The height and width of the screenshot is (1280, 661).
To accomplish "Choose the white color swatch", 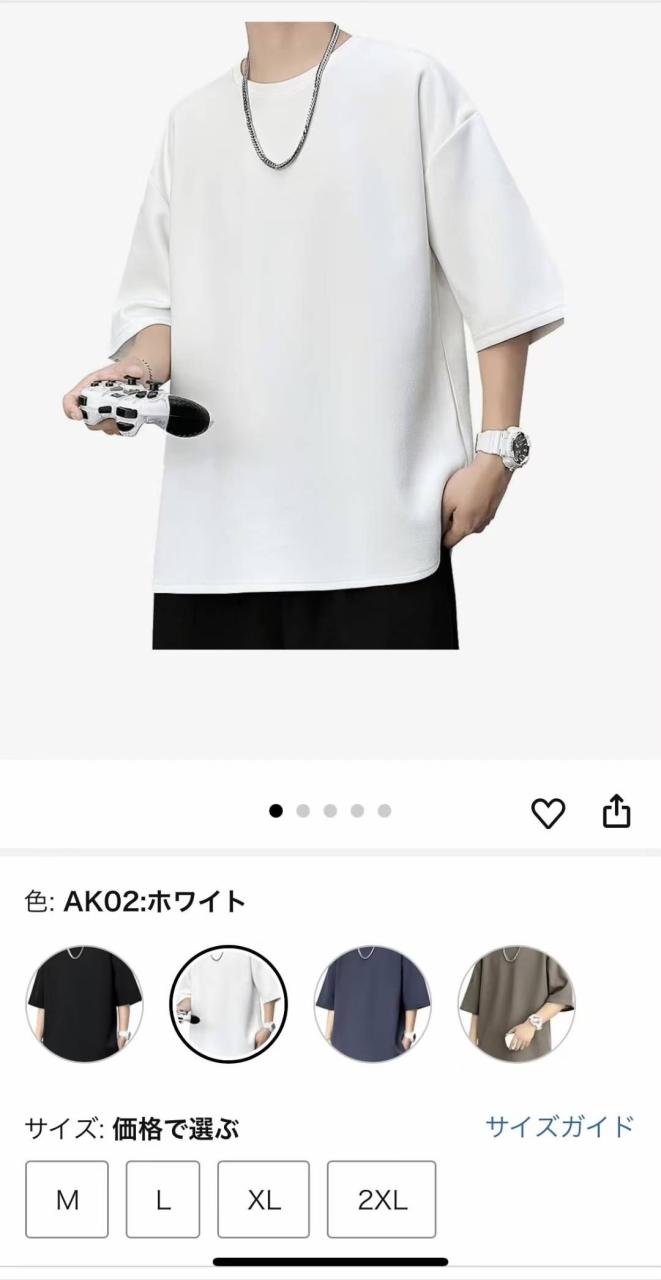I will tap(228, 1004).
